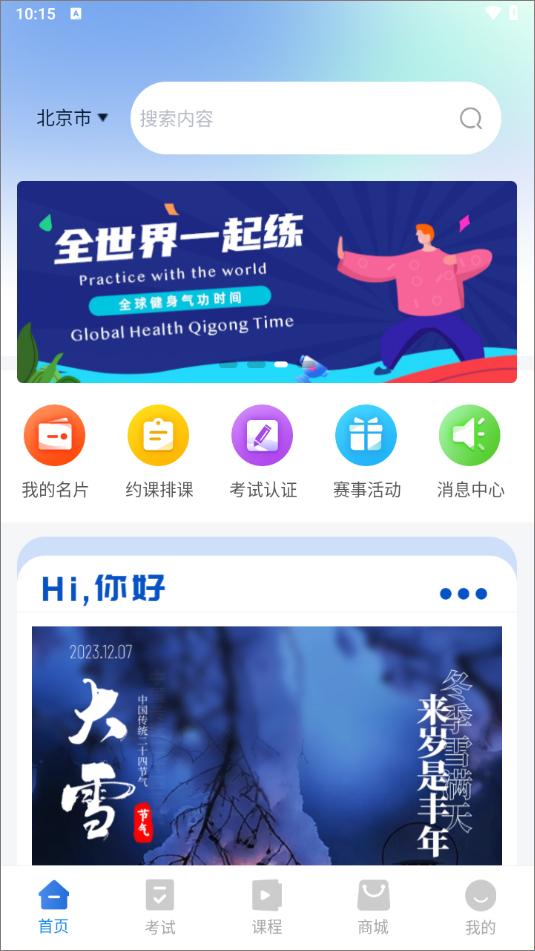Go to 约课排课
Screen dimensions: 535x951
(158, 452)
